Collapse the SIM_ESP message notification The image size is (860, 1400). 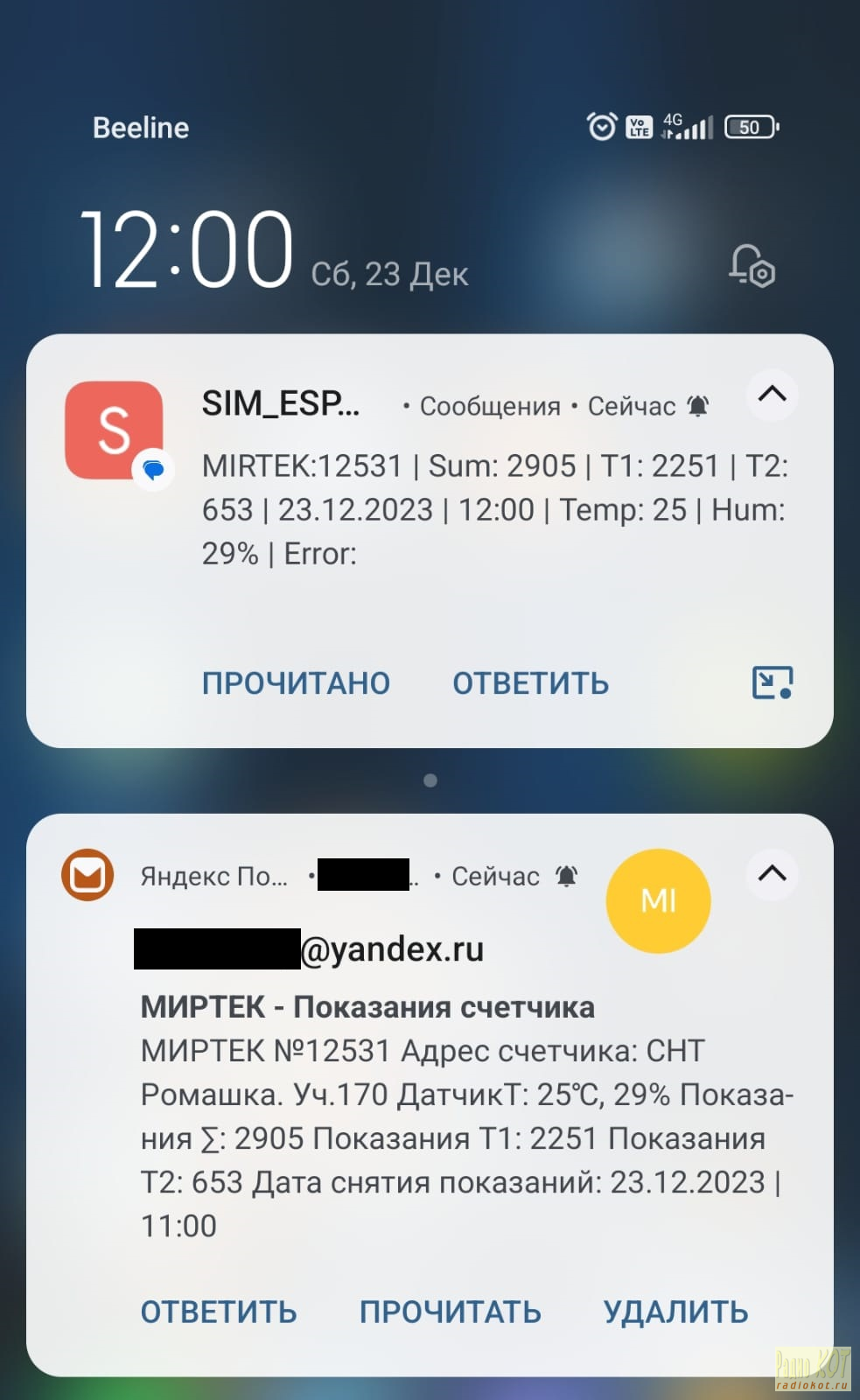(x=772, y=395)
